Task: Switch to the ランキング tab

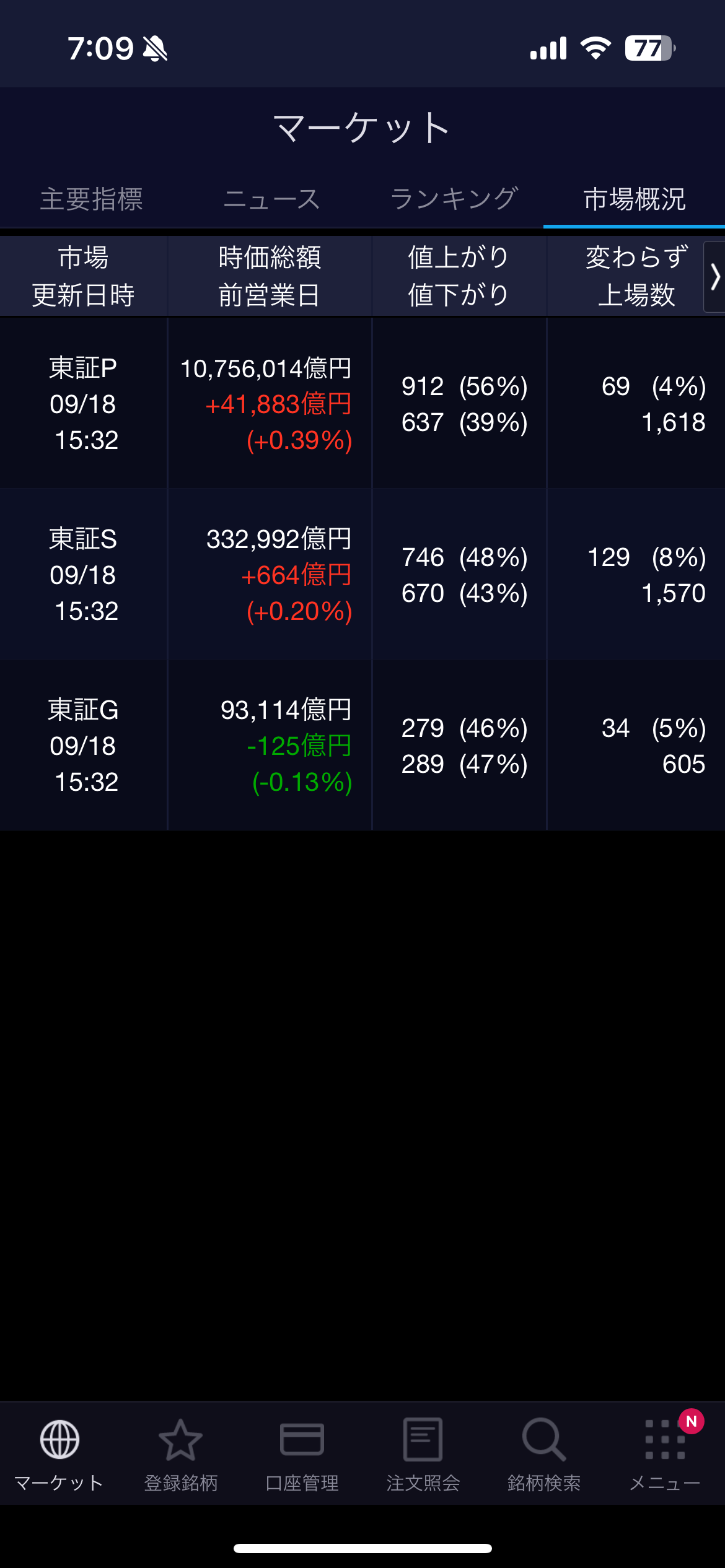Action: point(454,199)
